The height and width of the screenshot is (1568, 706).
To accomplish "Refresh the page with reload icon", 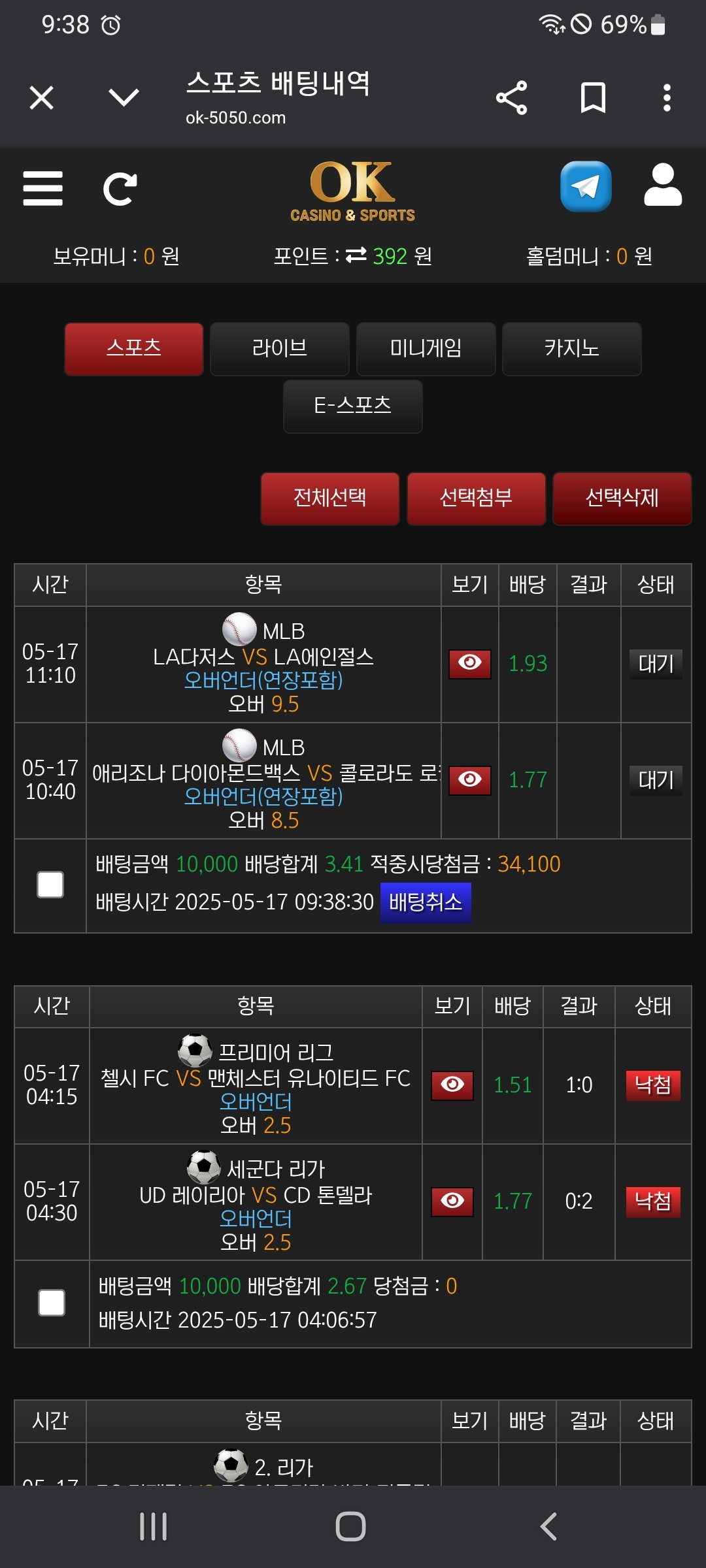I will pos(120,189).
